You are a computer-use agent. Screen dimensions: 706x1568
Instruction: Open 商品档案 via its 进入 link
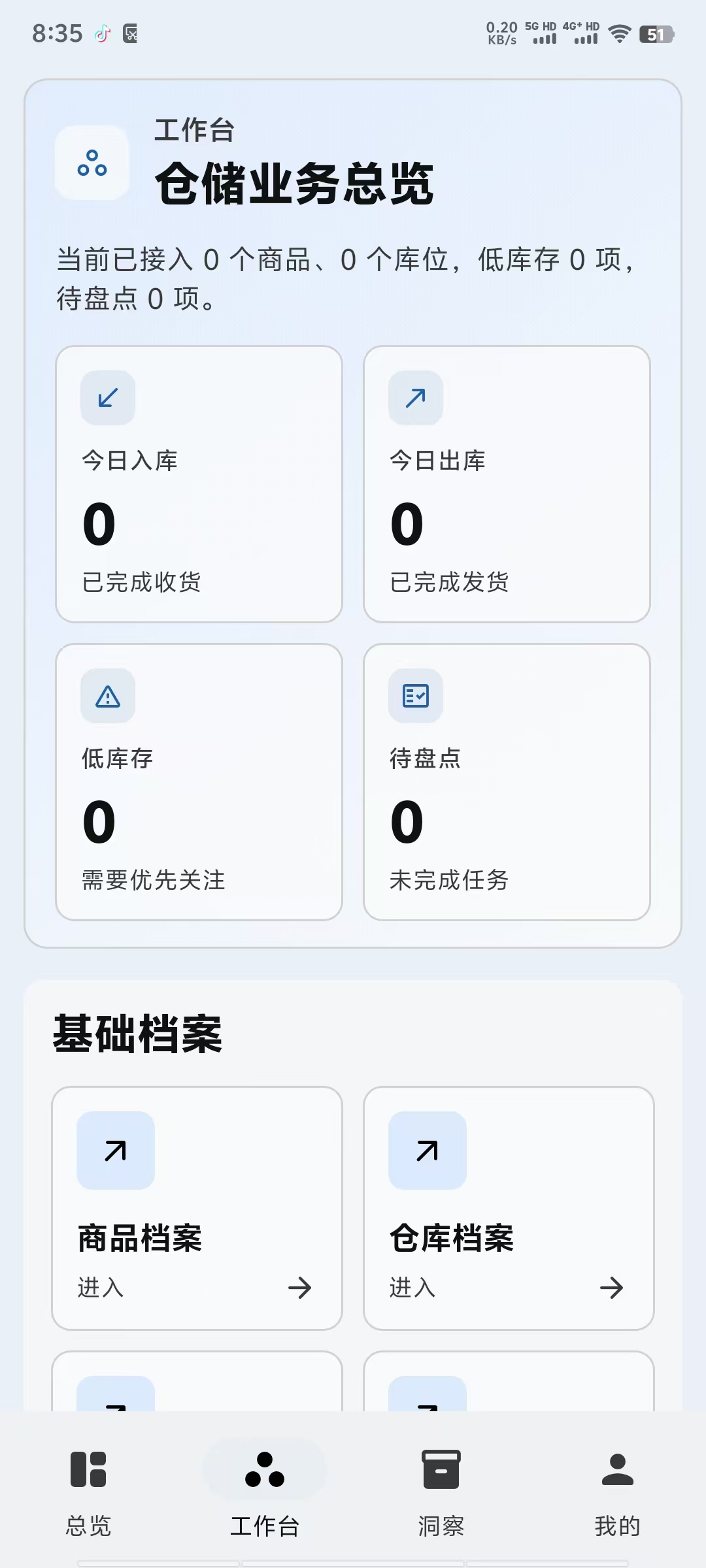pyautogui.click(x=101, y=1288)
